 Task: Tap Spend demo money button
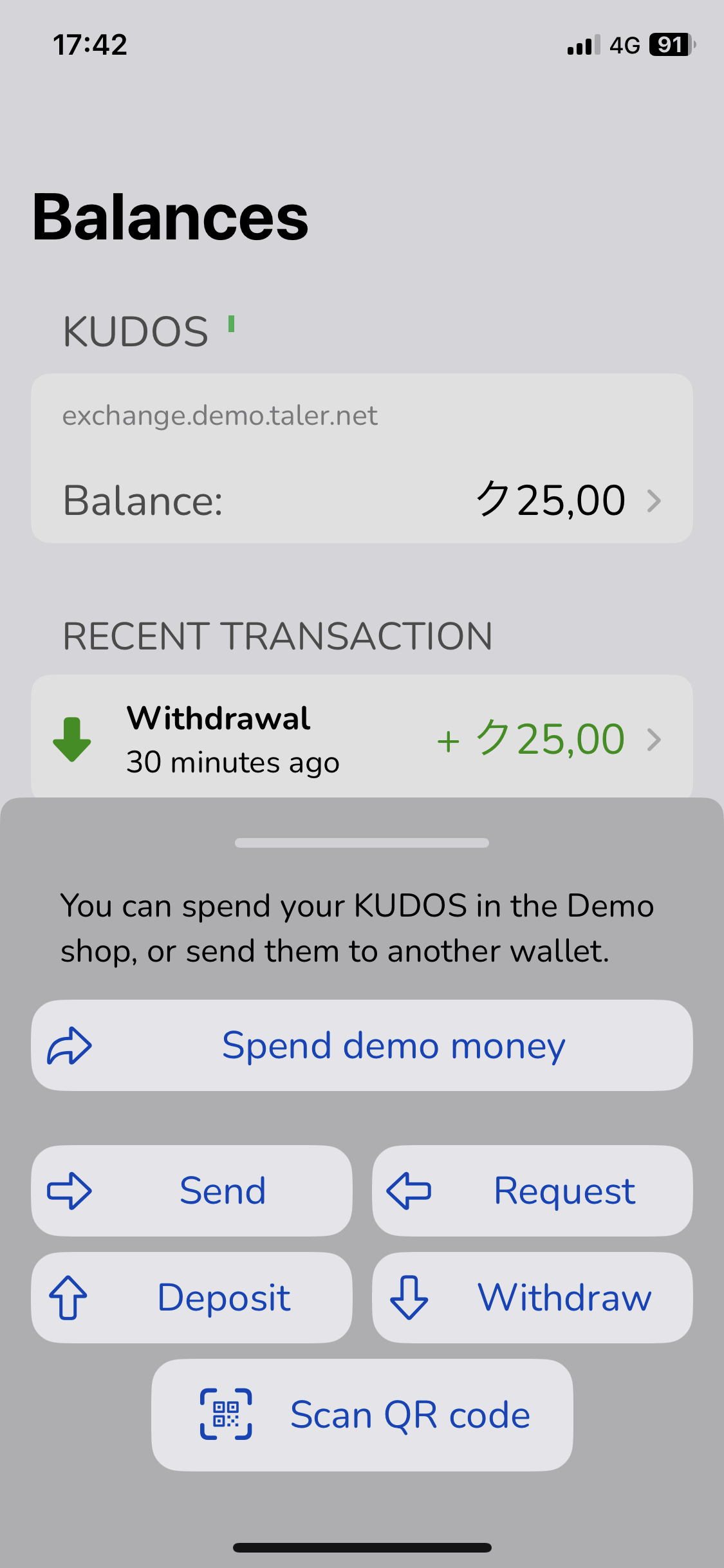[362, 1045]
